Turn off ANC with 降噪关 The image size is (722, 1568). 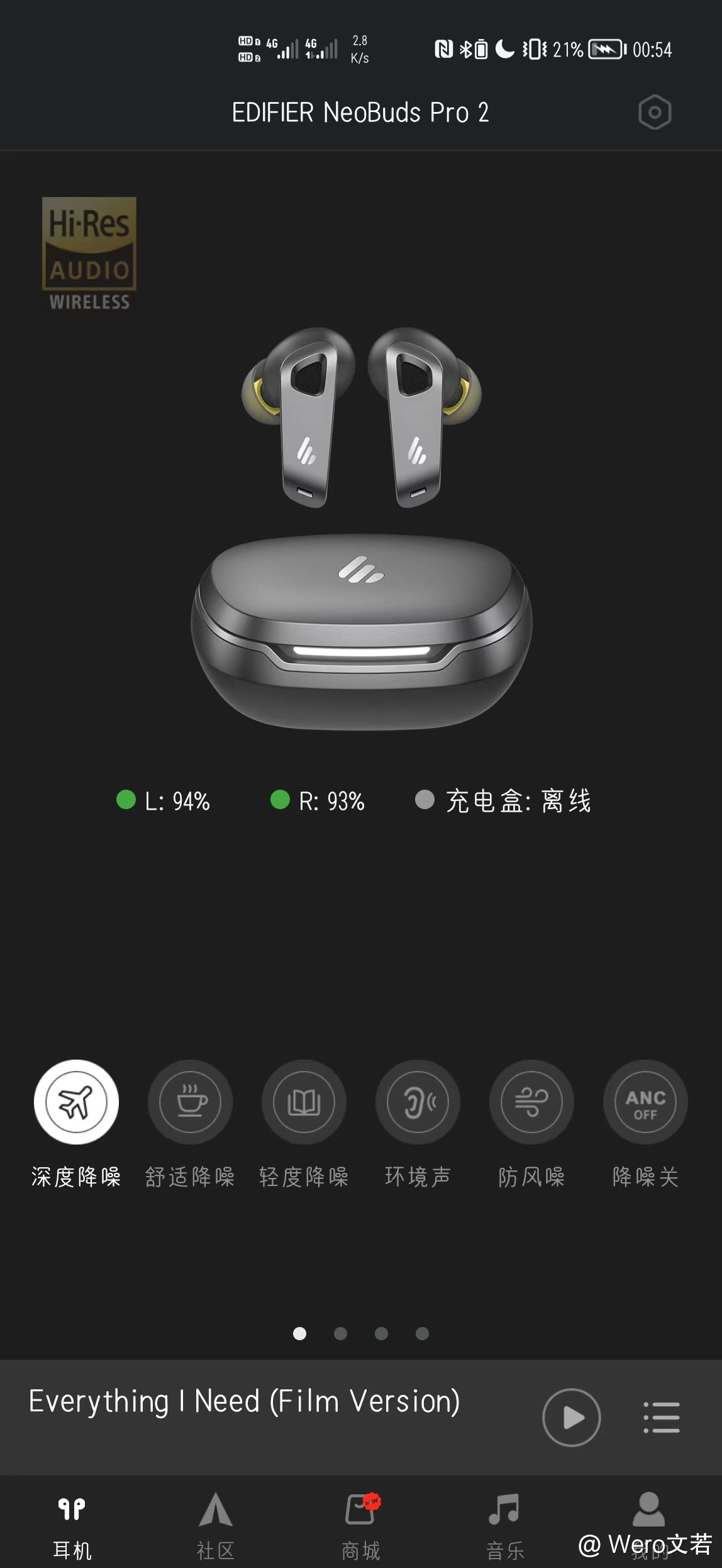[645, 1102]
